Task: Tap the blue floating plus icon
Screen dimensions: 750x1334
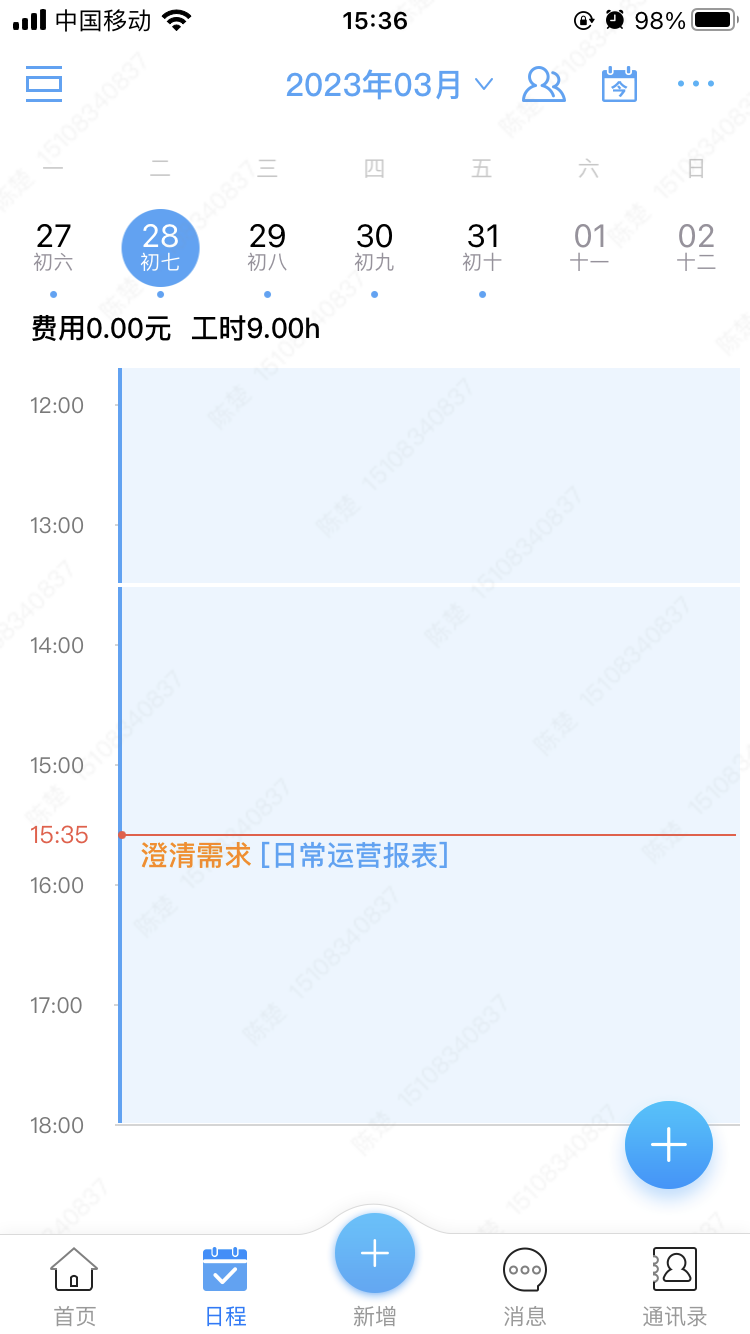Action: pos(668,1145)
